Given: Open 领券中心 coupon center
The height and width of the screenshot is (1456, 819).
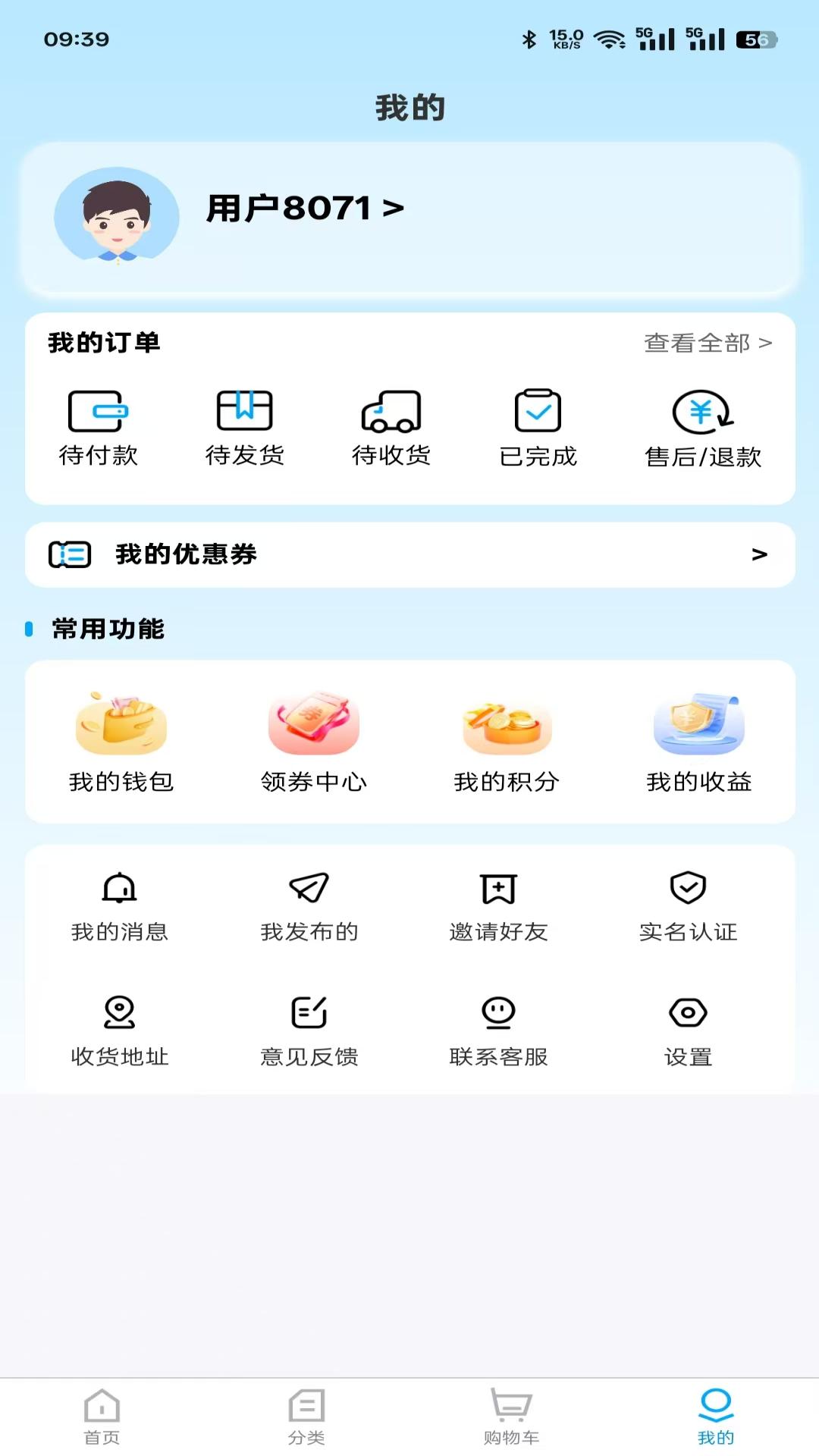Looking at the screenshot, I should pos(313,743).
